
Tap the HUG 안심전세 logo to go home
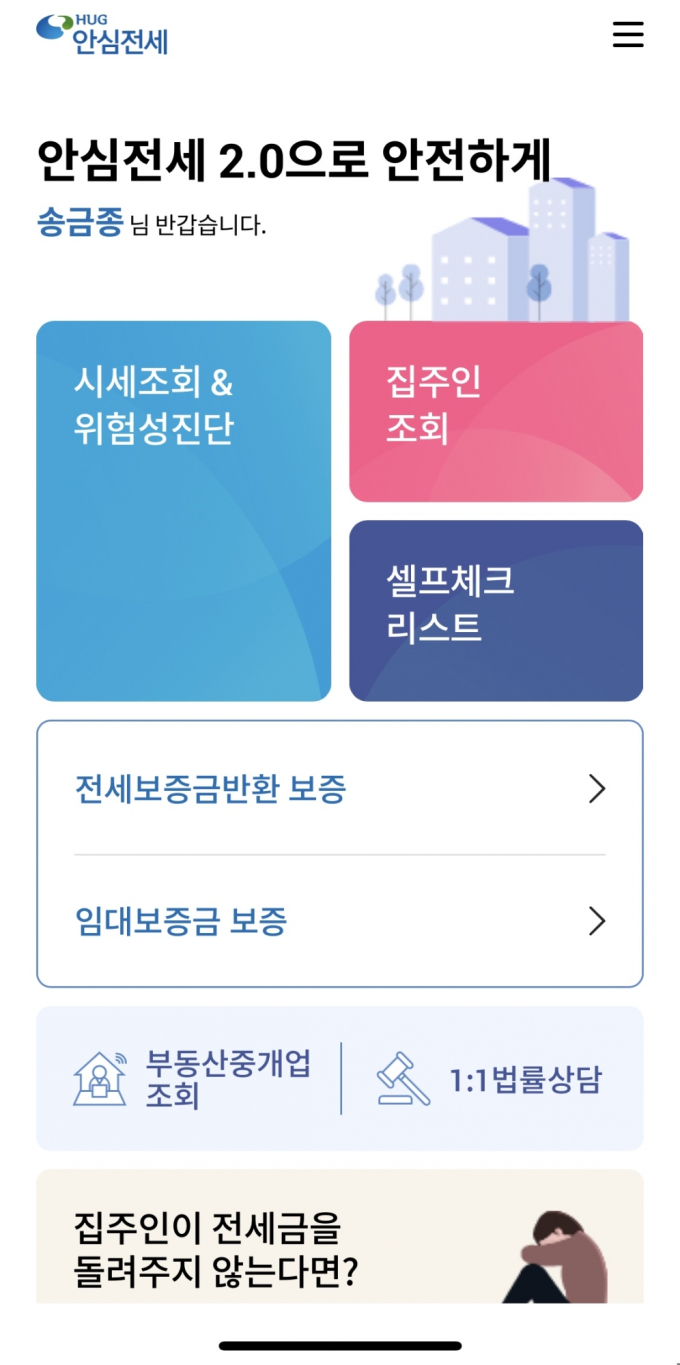click(102, 35)
